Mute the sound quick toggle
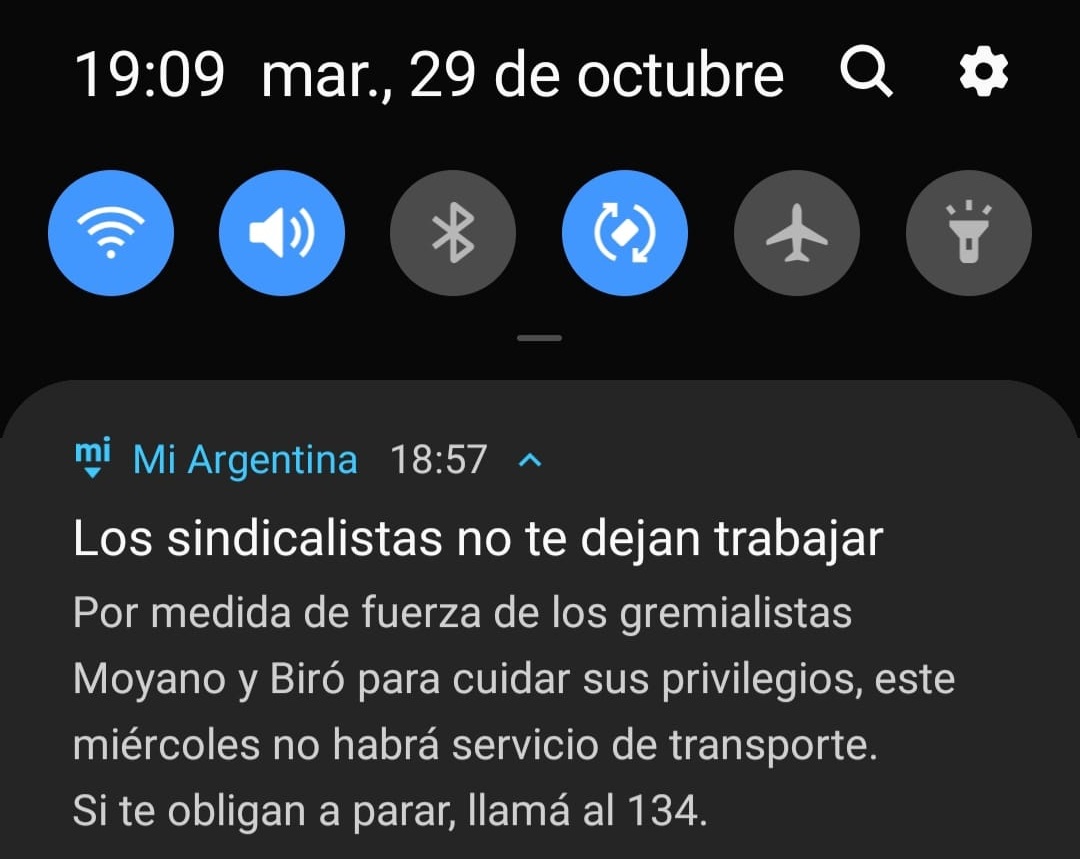1080x859 pixels. (x=282, y=233)
